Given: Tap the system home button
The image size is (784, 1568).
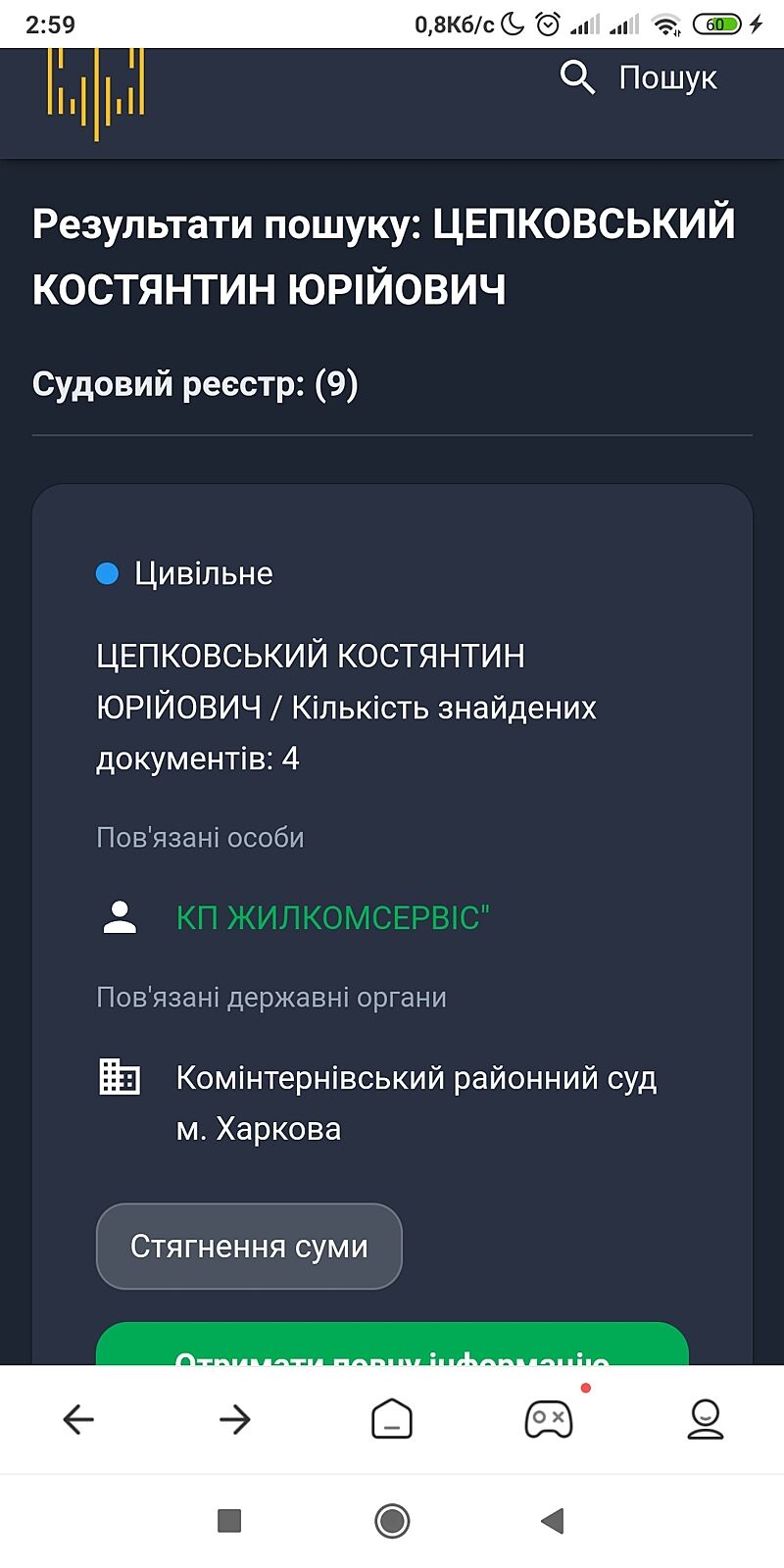Looking at the screenshot, I should click(x=392, y=1521).
